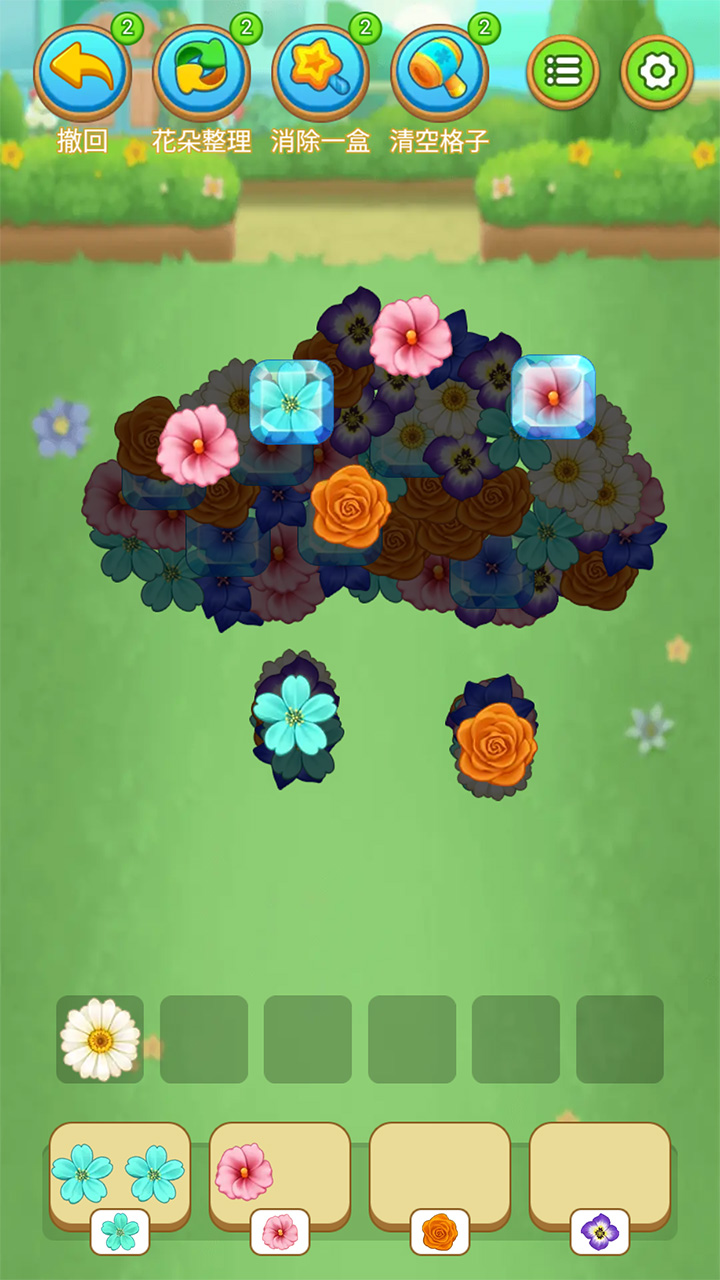The image size is (720, 1280).
Task: Select the orange rose in the pile center
Action: pyautogui.click(x=349, y=506)
